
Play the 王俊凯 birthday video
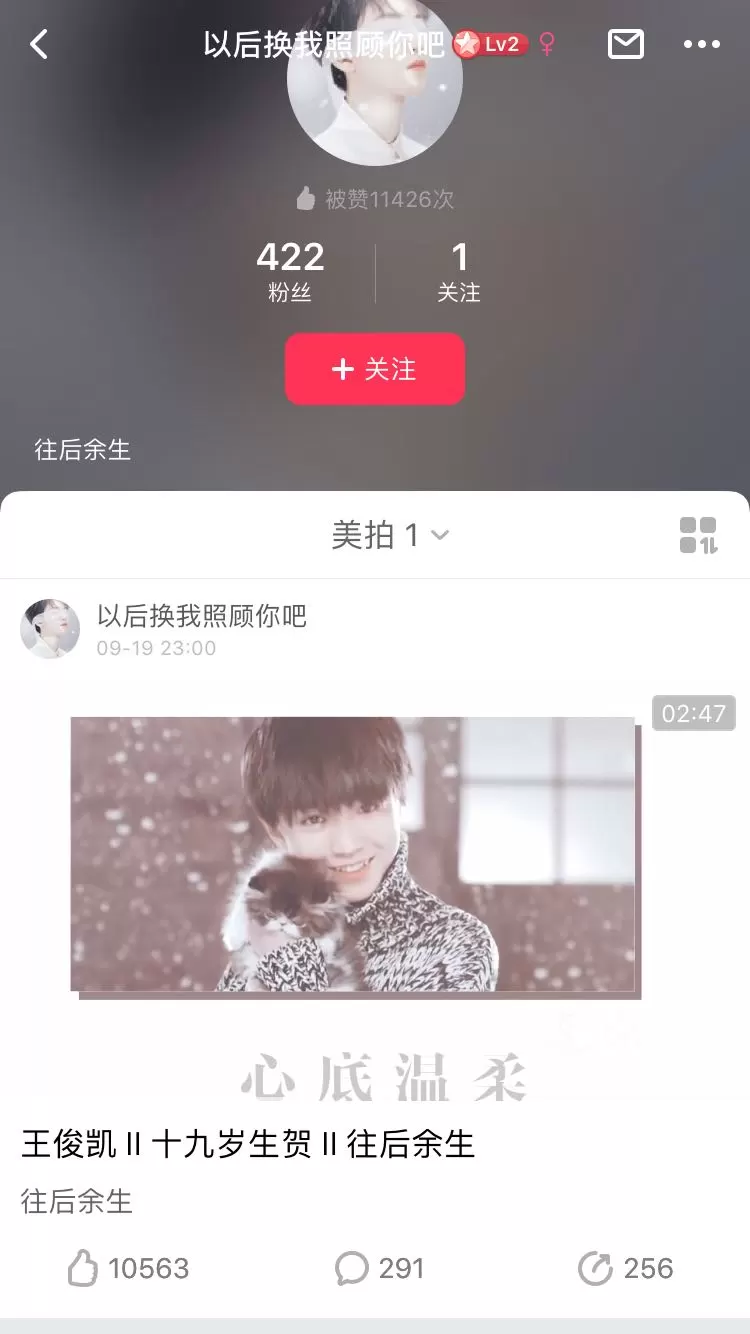tap(353, 853)
